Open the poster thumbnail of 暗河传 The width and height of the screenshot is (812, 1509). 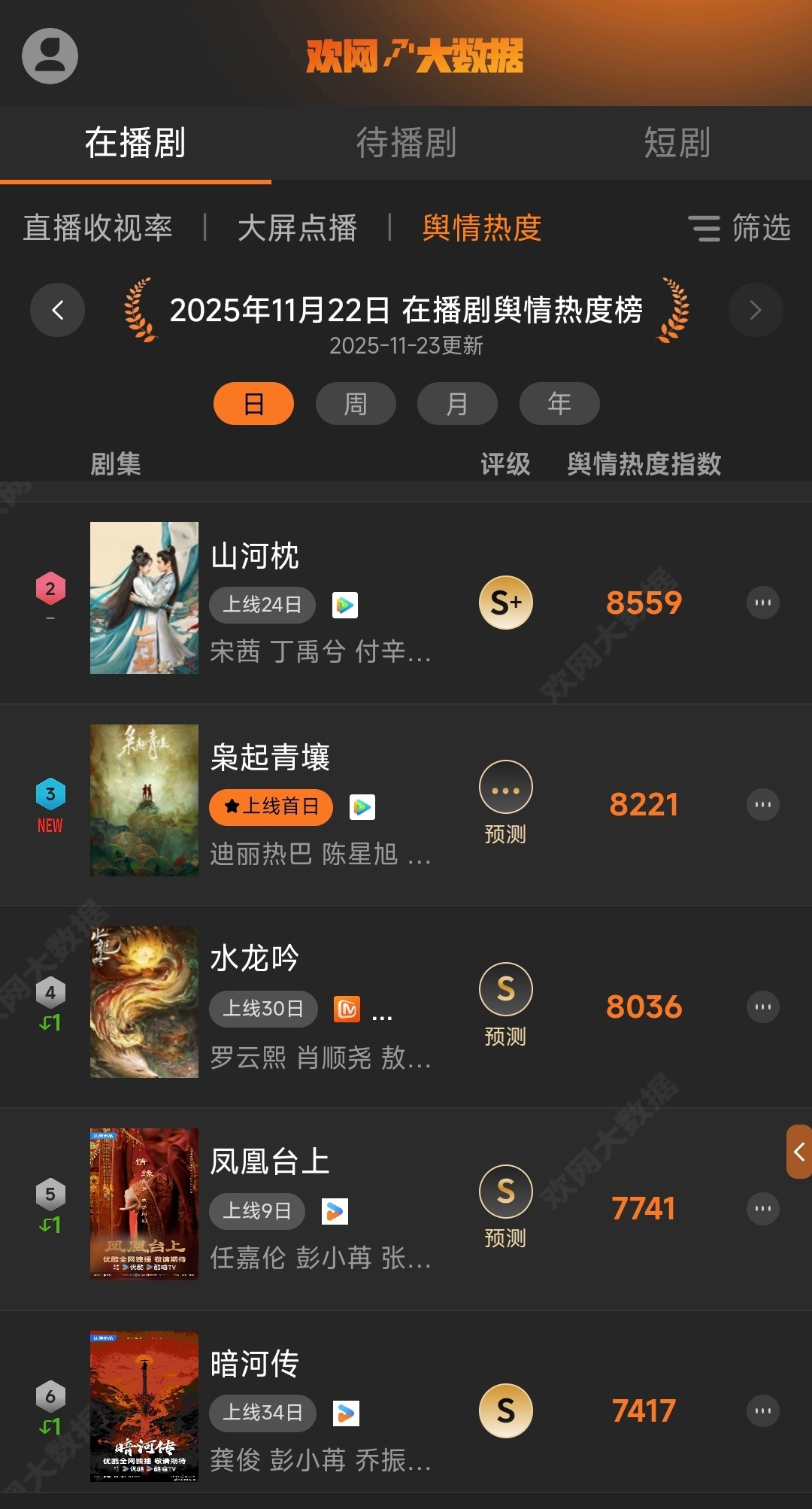click(x=143, y=1407)
